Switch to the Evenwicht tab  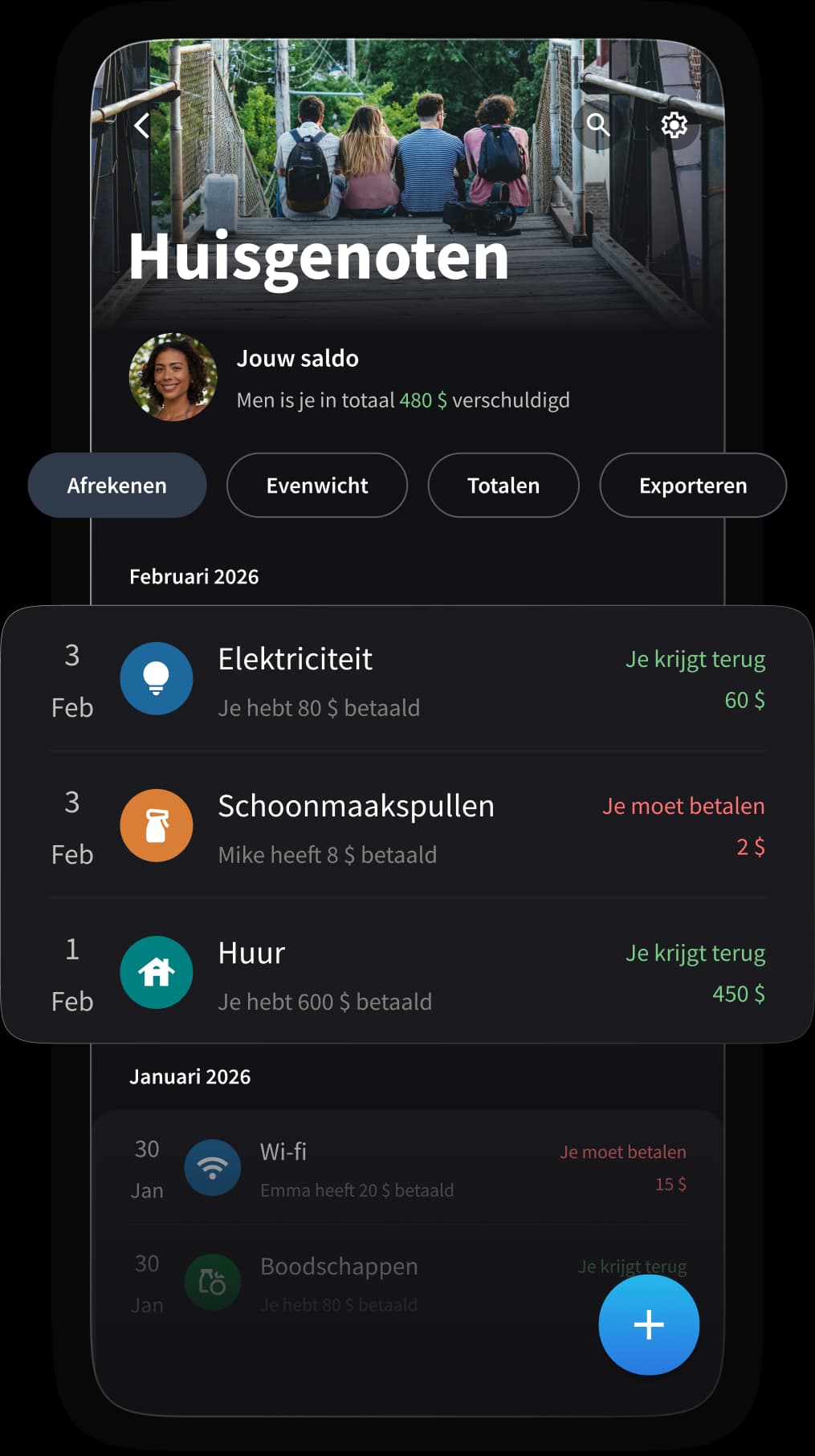[x=316, y=485]
